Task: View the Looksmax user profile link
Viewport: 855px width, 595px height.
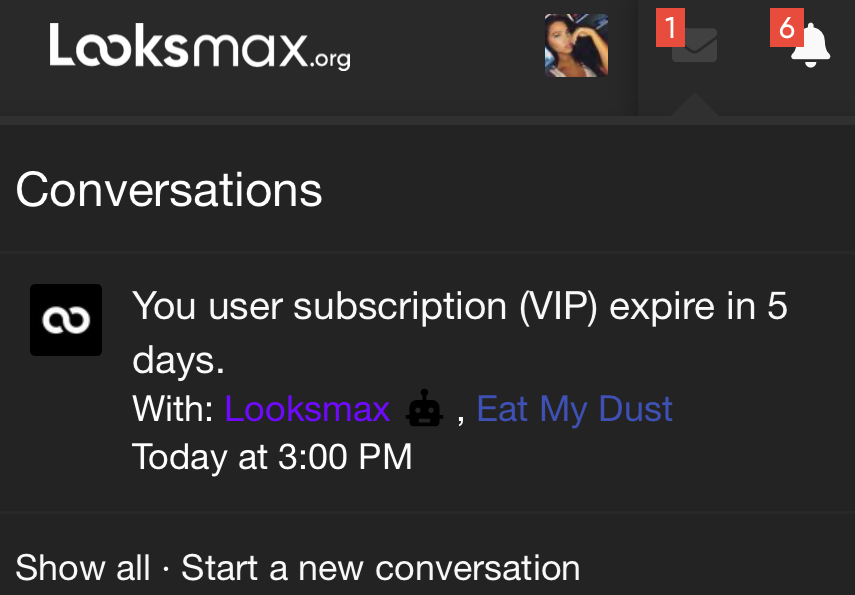Action: [307, 408]
